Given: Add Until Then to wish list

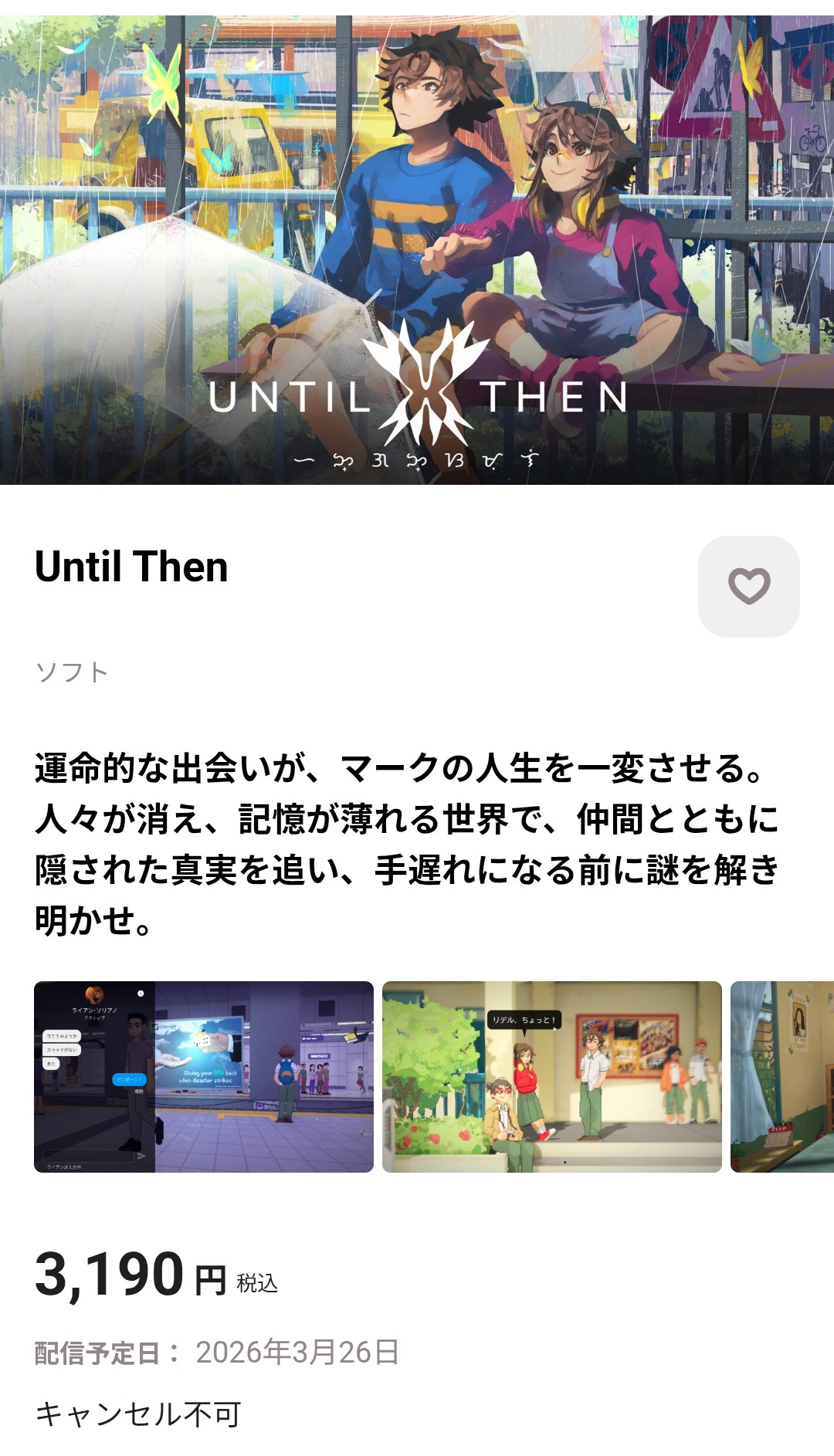Looking at the screenshot, I should pos(748,586).
